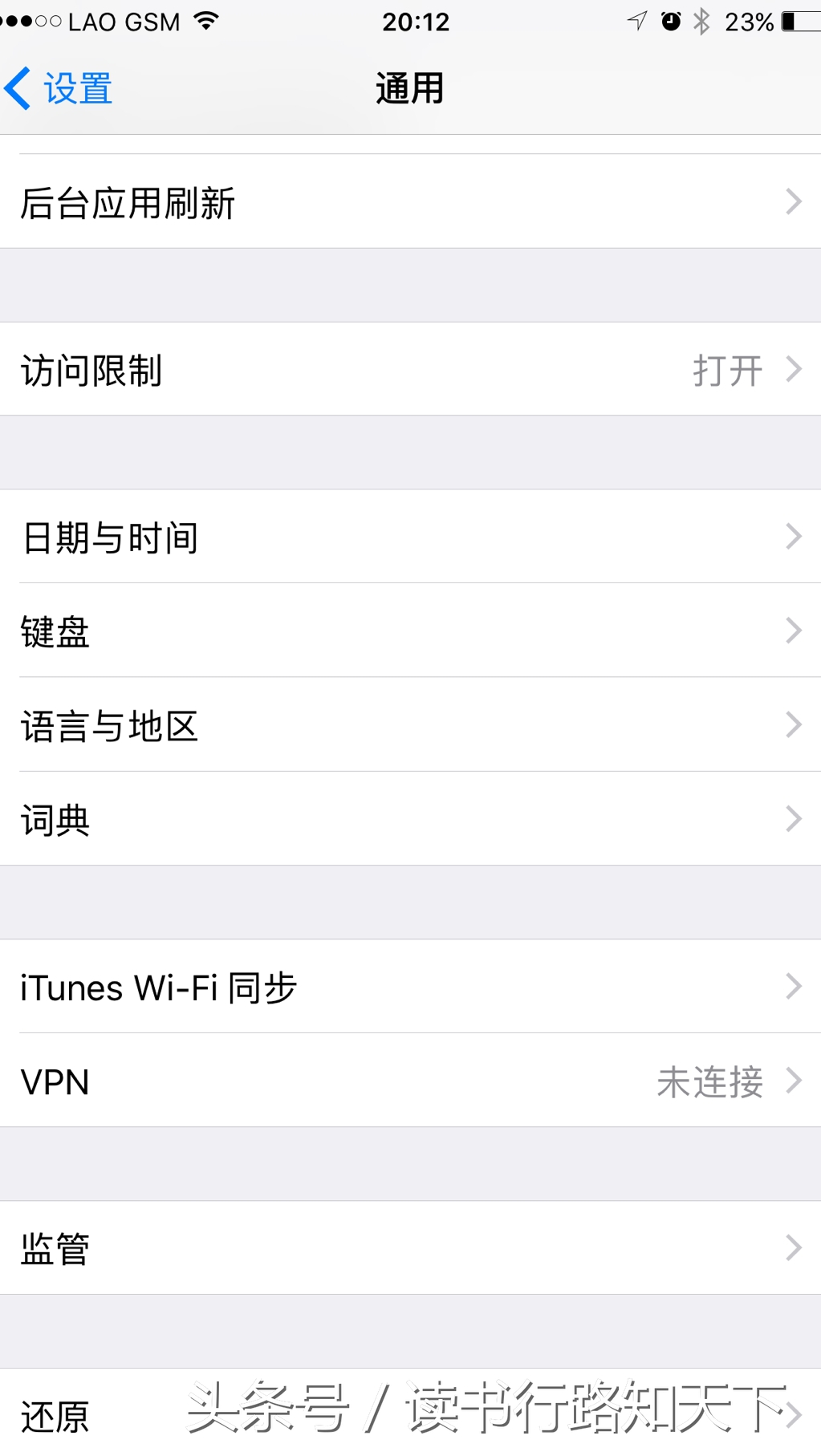Tap the 打开 status next to 访问限制
The width and height of the screenshot is (821, 1456).
[726, 370]
